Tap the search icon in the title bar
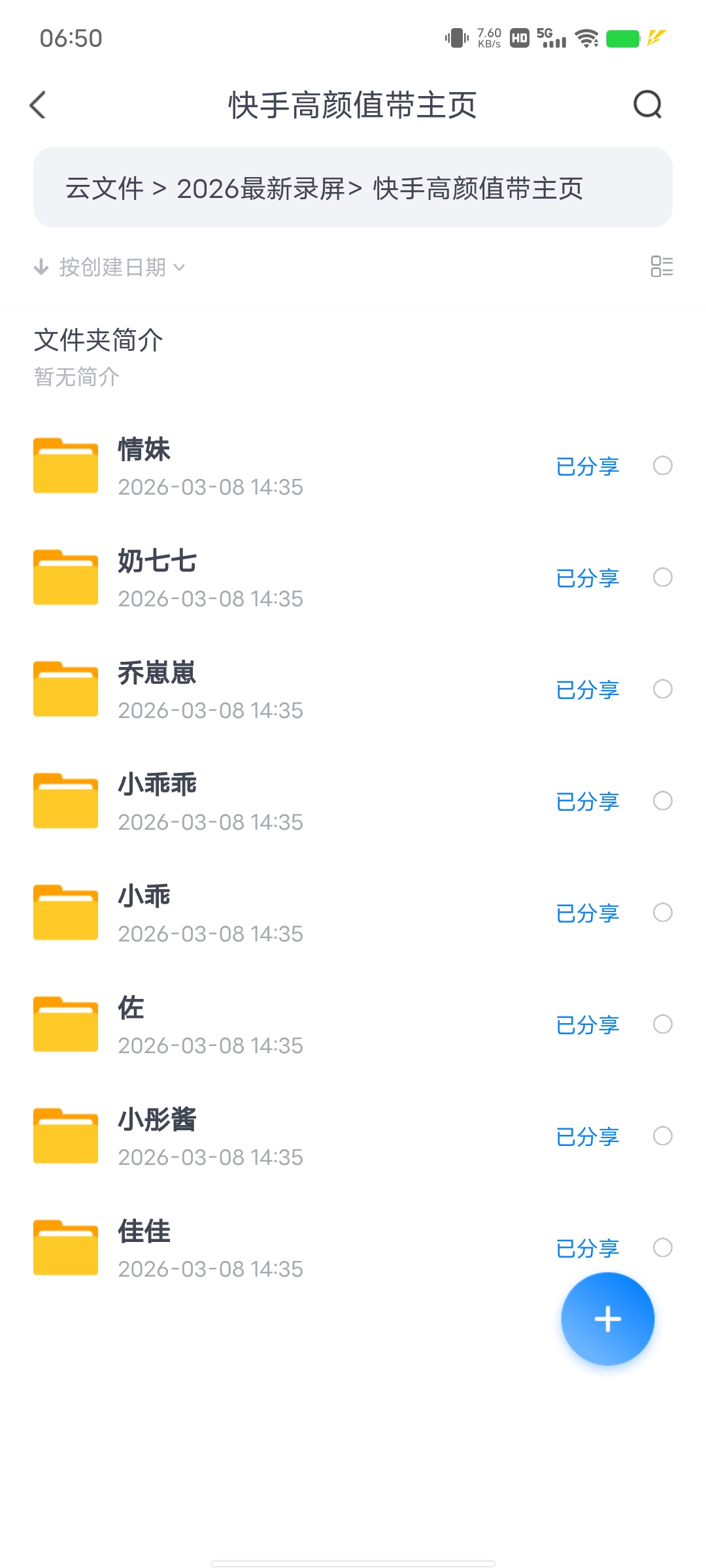The width and height of the screenshot is (706, 1568). [x=647, y=105]
